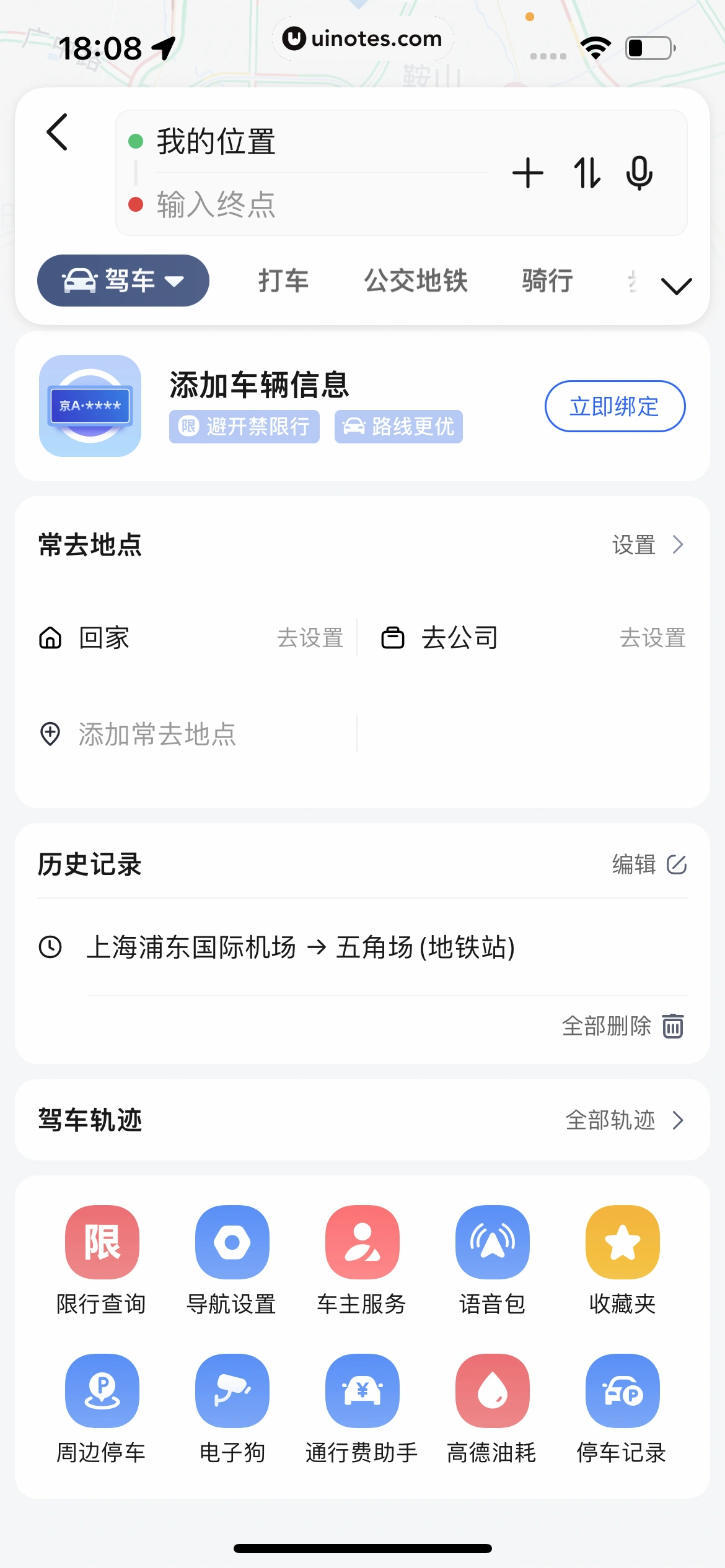This screenshot has width=725, height=1568.
Task: Open the 驾车 mode dropdown
Action: pyautogui.click(x=123, y=281)
